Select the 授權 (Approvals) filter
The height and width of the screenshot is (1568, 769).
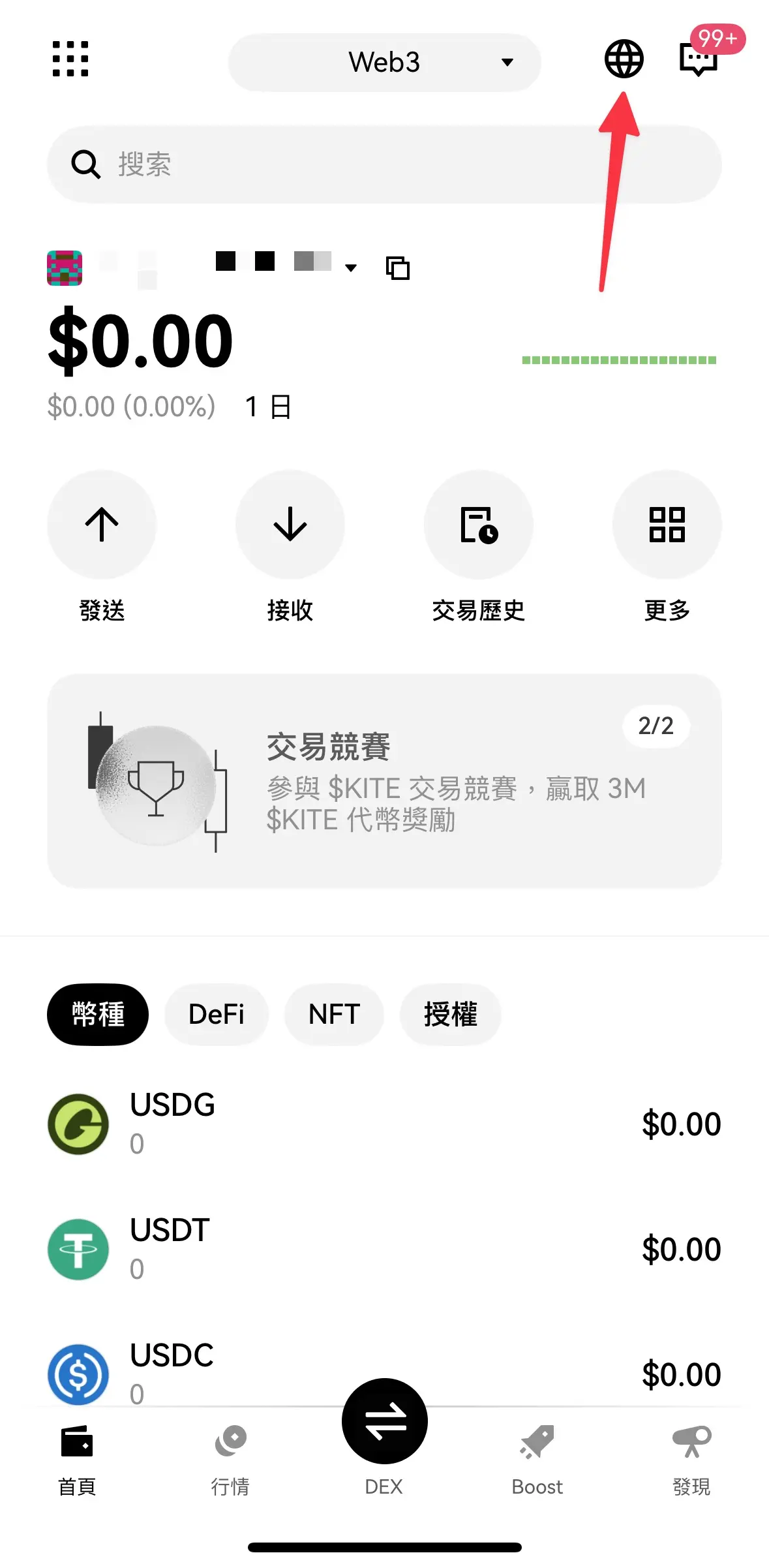(x=451, y=1014)
